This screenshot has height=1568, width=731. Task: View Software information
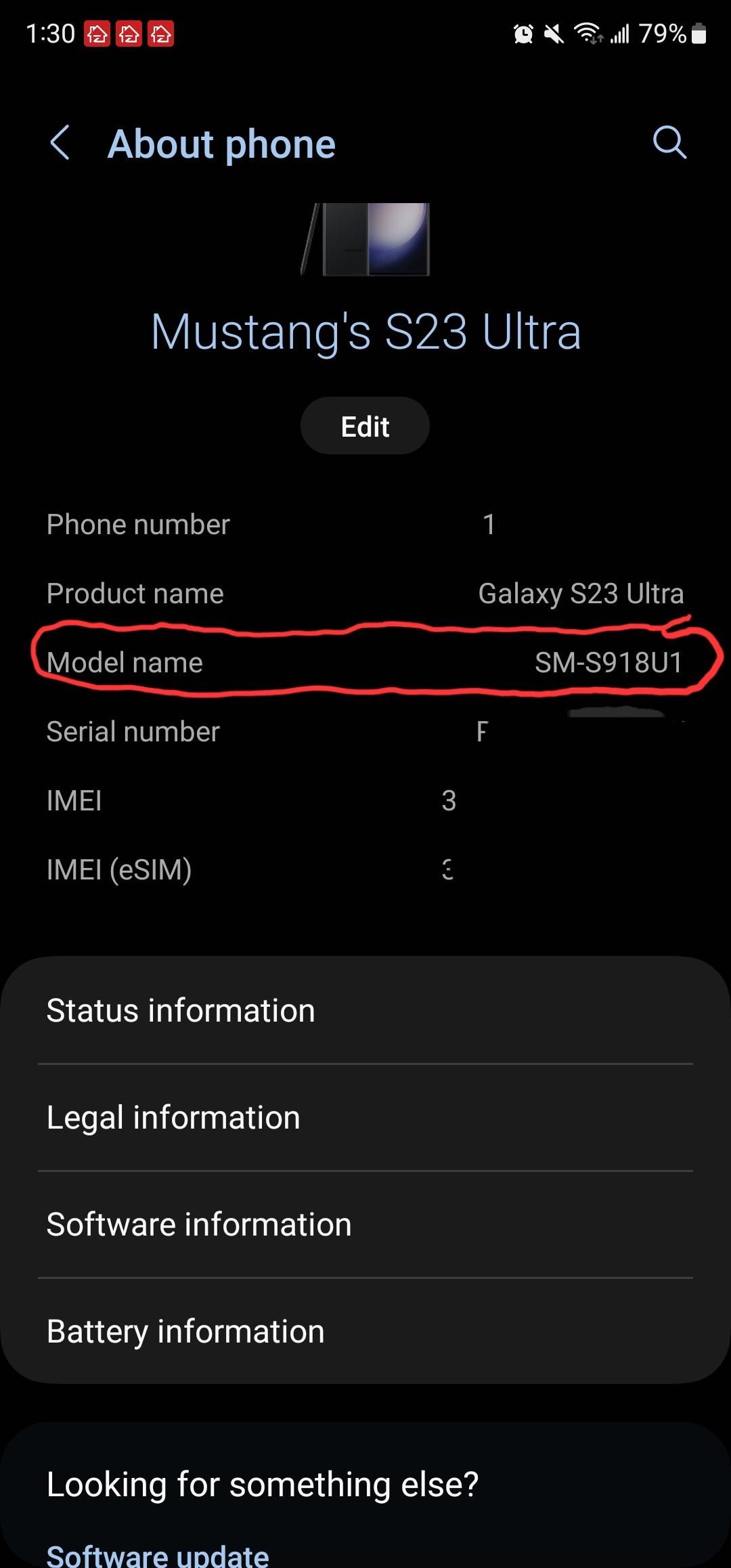click(365, 1224)
